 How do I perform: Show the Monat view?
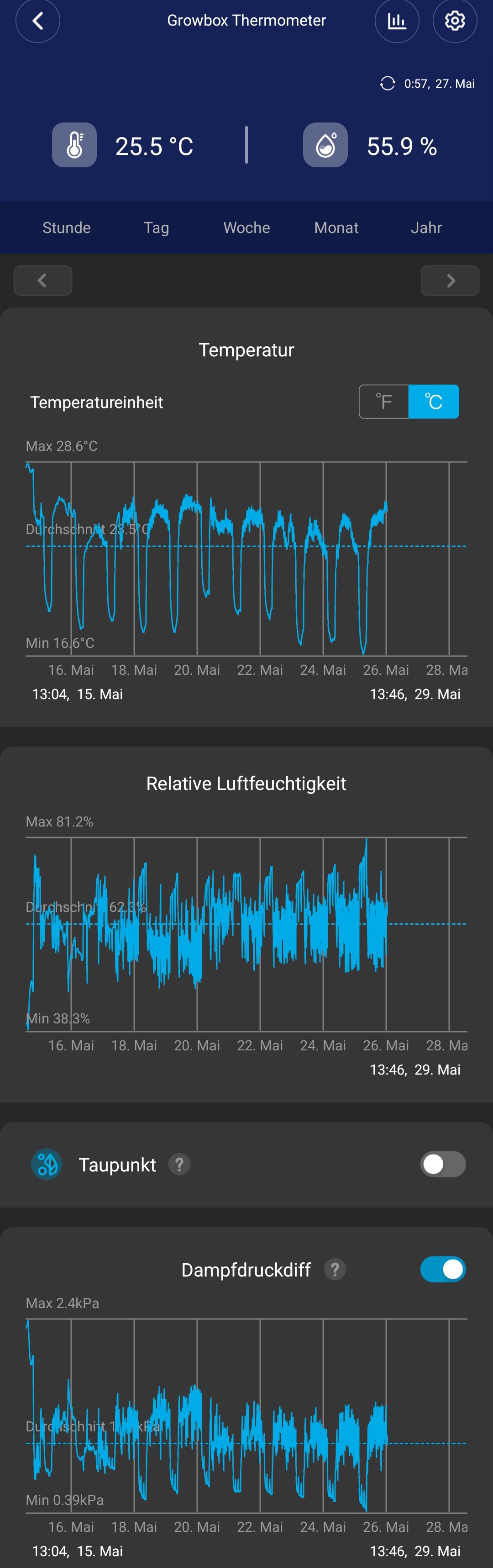click(x=336, y=228)
